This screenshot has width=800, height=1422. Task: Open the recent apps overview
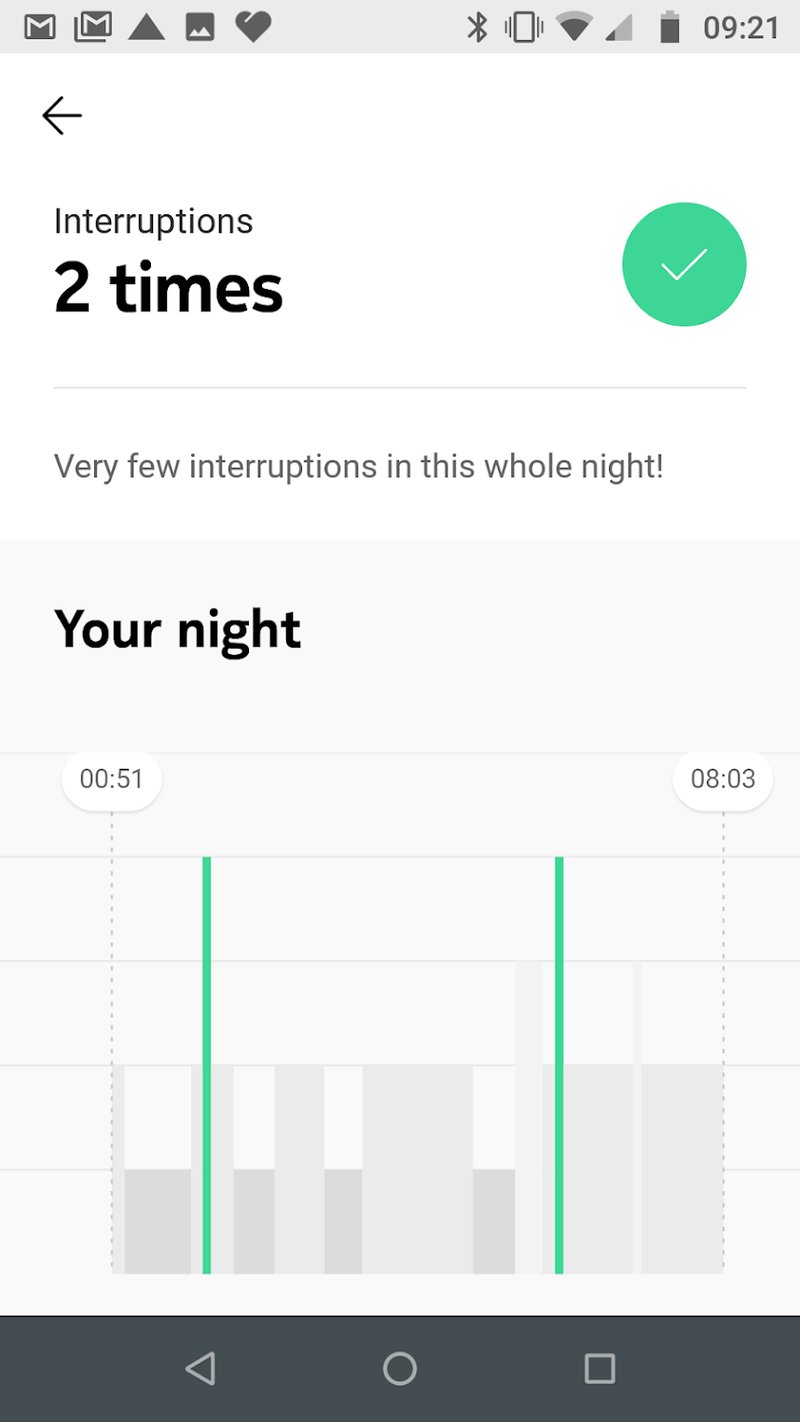(599, 1368)
